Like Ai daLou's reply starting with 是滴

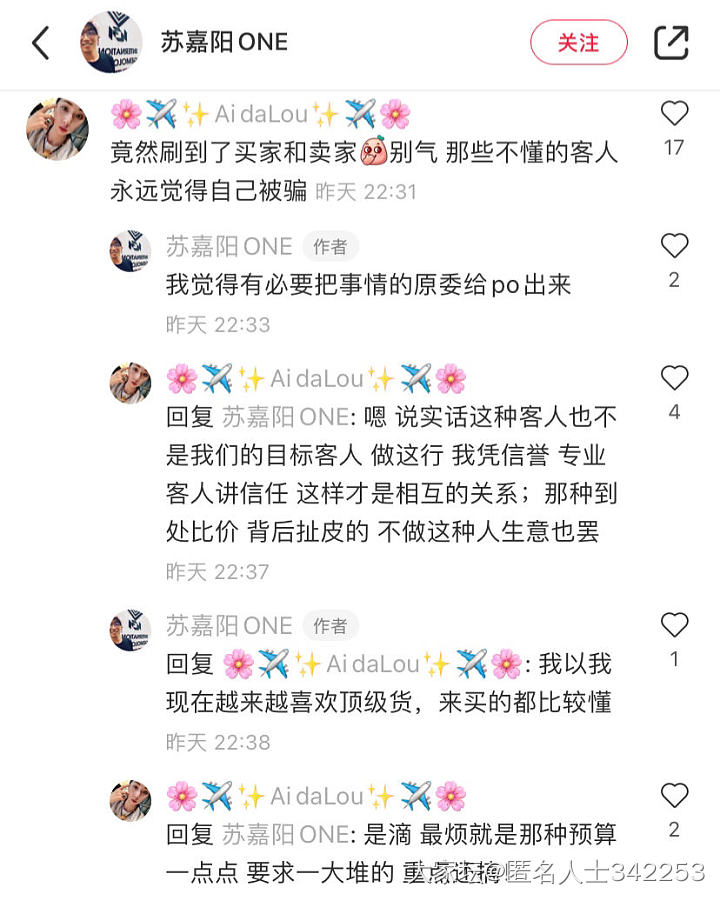click(x=674, y=796)
